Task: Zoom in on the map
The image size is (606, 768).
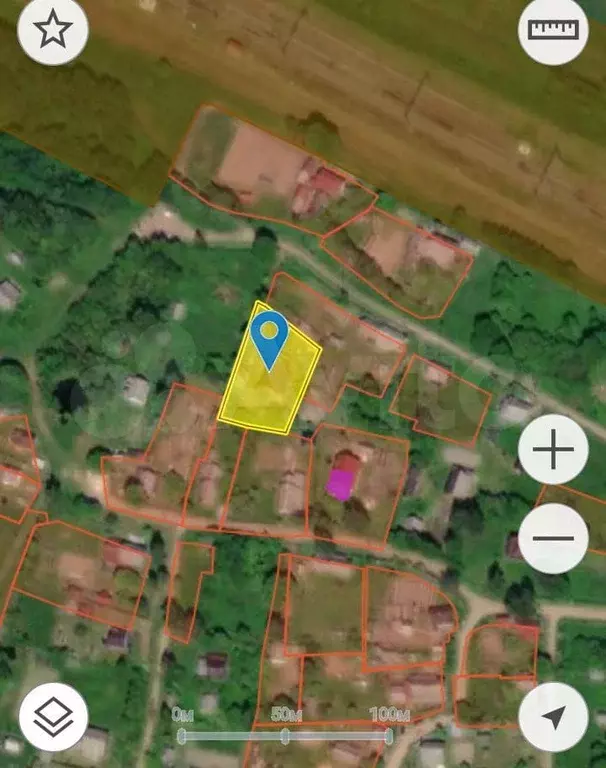Action: [553, 450]
